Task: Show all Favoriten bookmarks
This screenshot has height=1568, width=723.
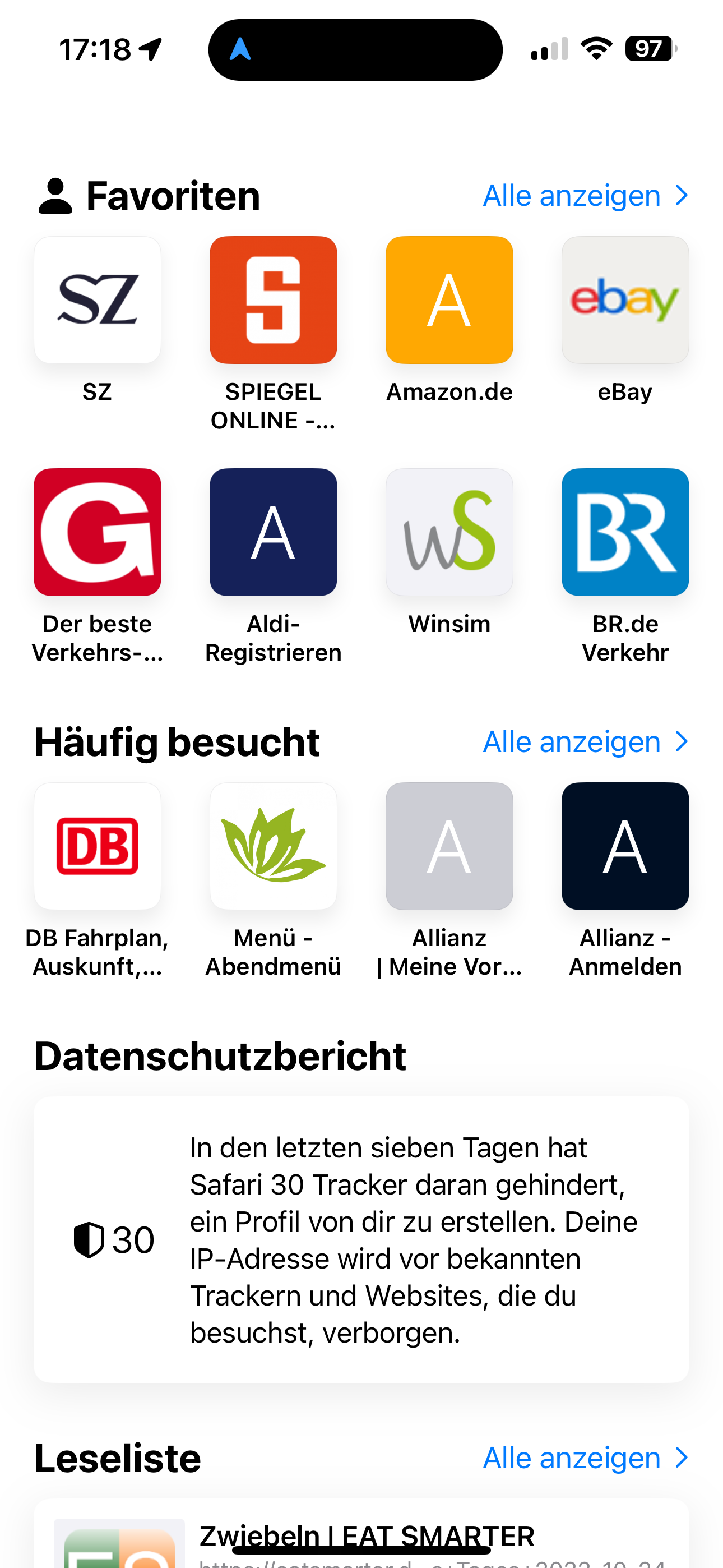Action: click(585, 196)
